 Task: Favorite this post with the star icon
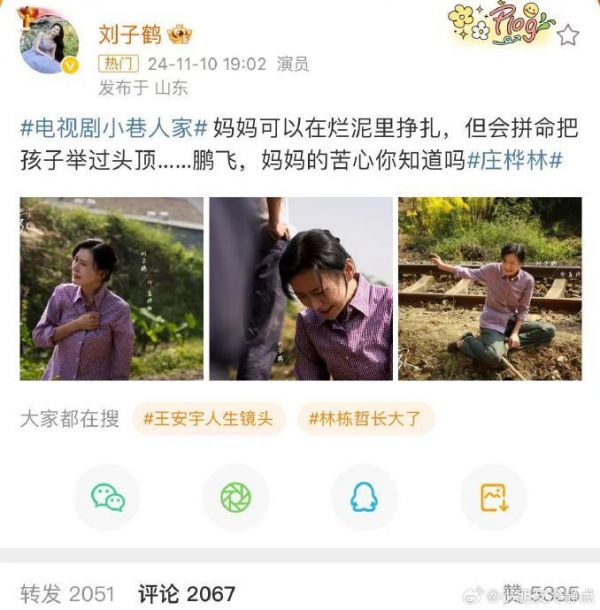[x=568, y=35]
